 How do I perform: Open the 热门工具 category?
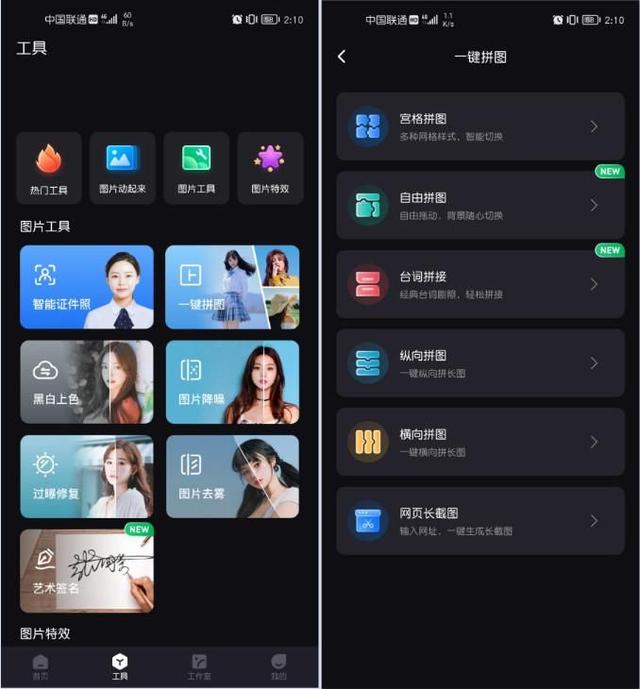[x=49, y=168]
